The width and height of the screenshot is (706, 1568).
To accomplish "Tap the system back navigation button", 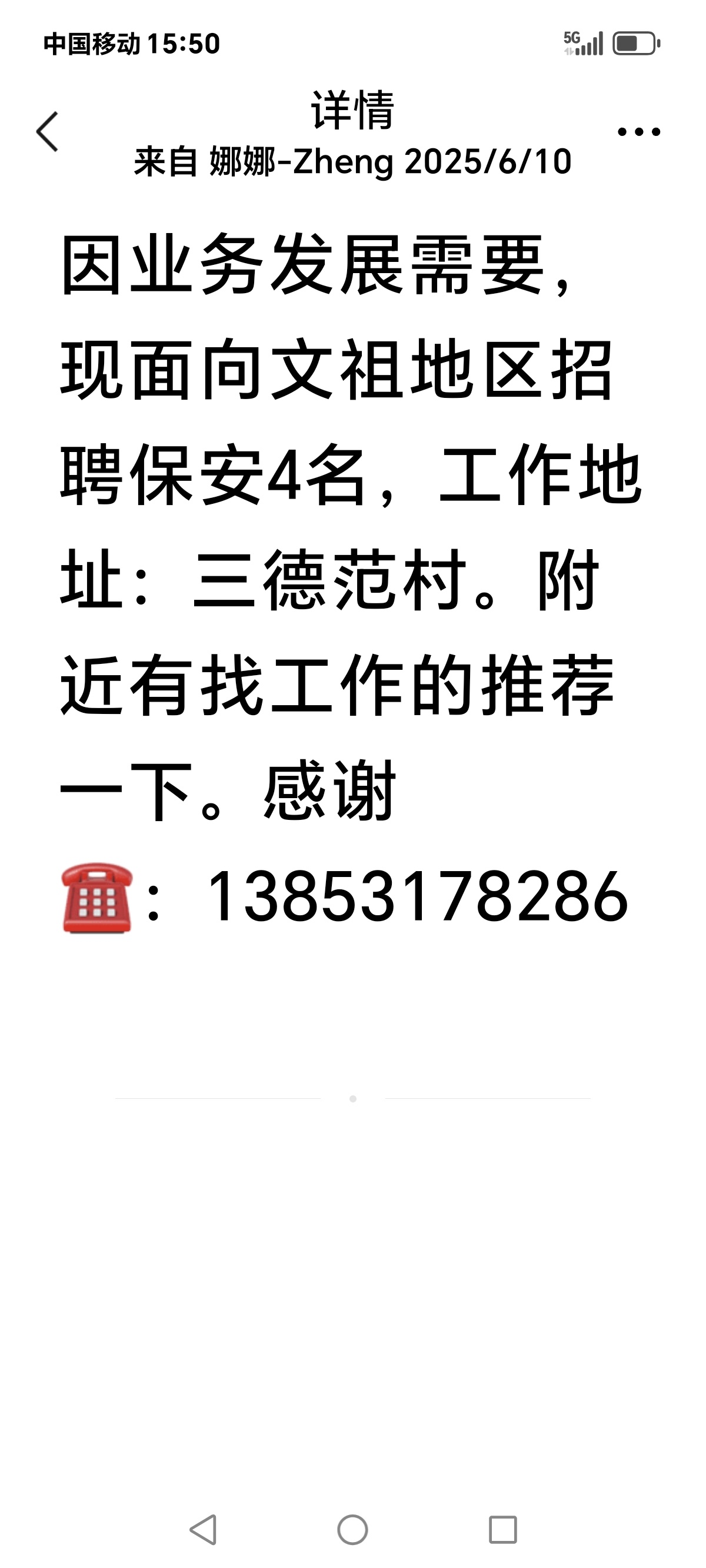I will click(204, 1530).
